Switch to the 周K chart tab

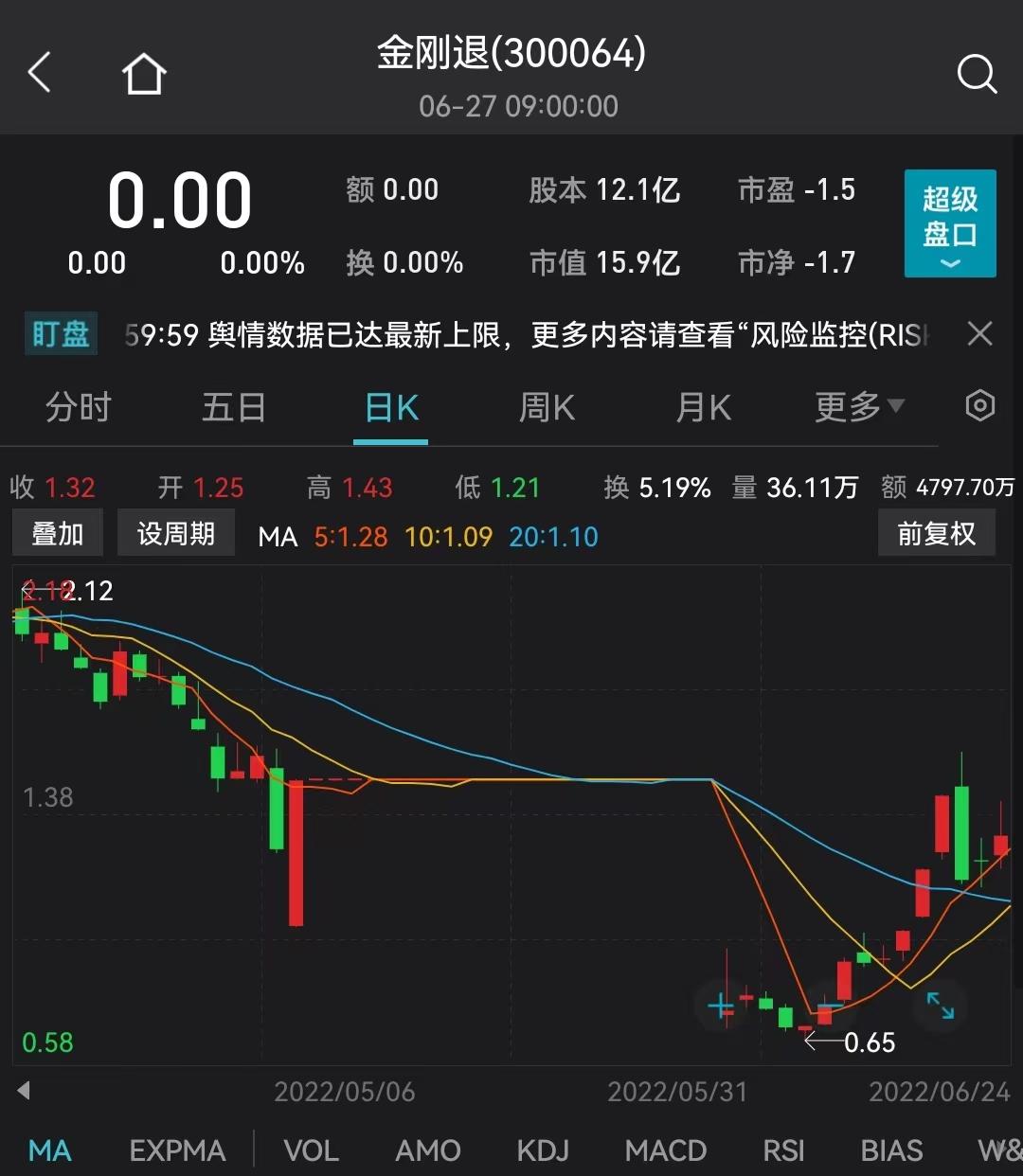click(547, 408)
